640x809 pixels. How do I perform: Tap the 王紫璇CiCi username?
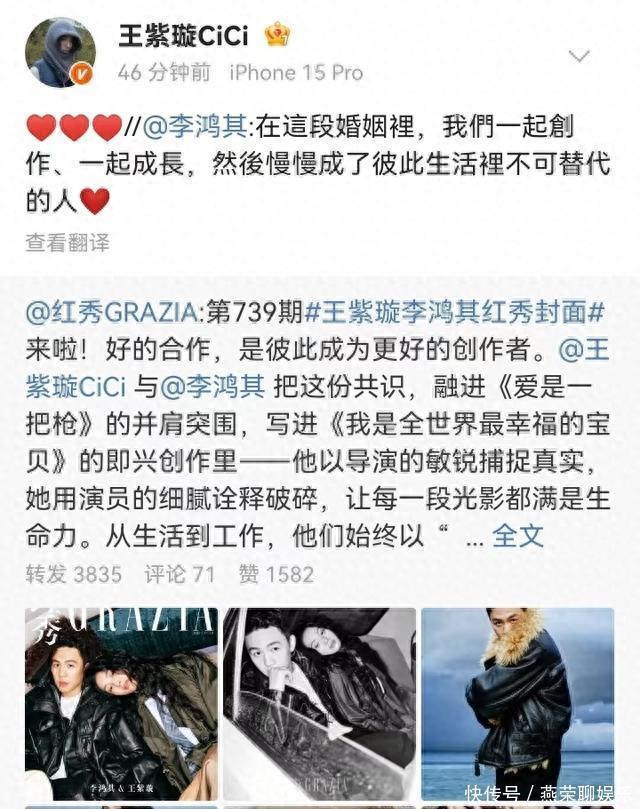pos(190,36)
